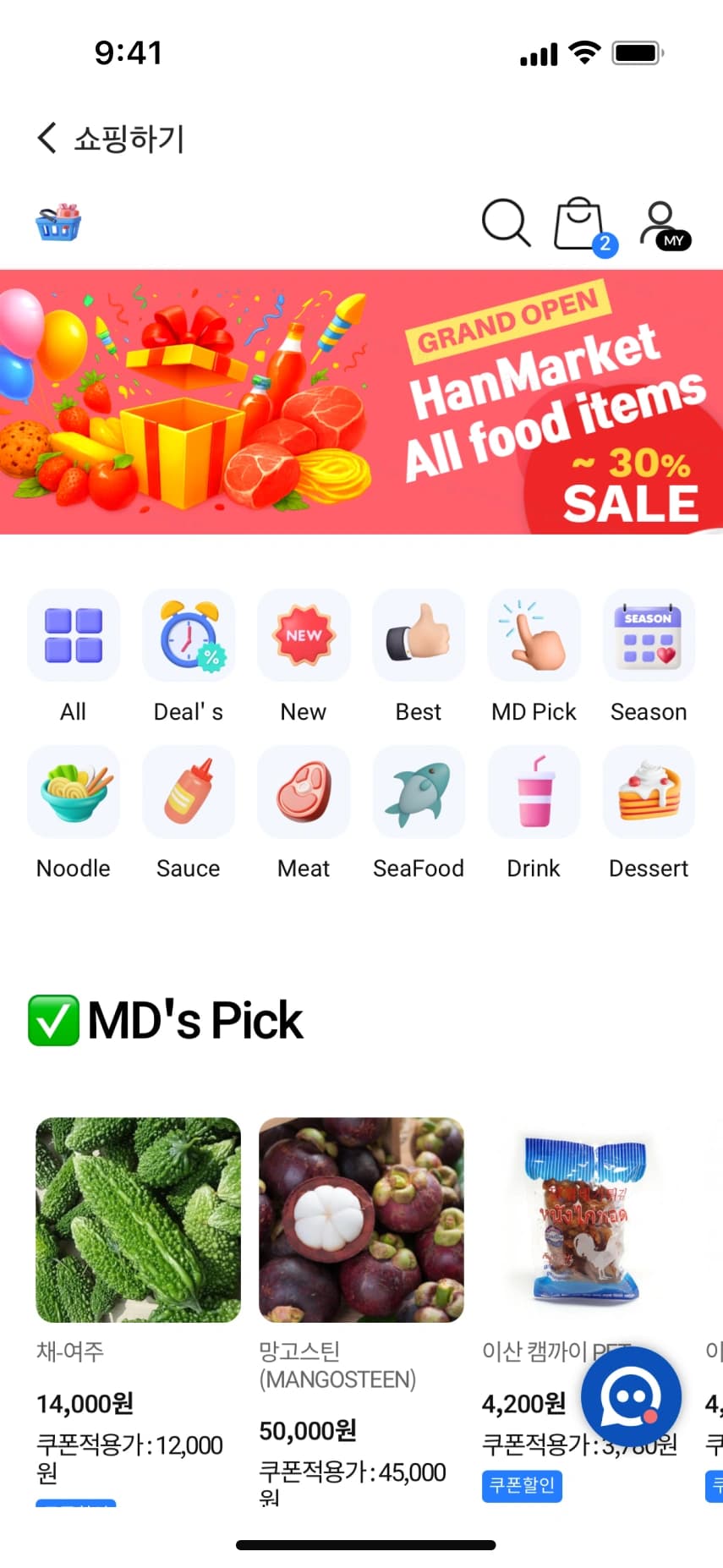Open the HanMarket grand open sale banner
This screenshot has width=723, height=1568.
tap(361, 402)
